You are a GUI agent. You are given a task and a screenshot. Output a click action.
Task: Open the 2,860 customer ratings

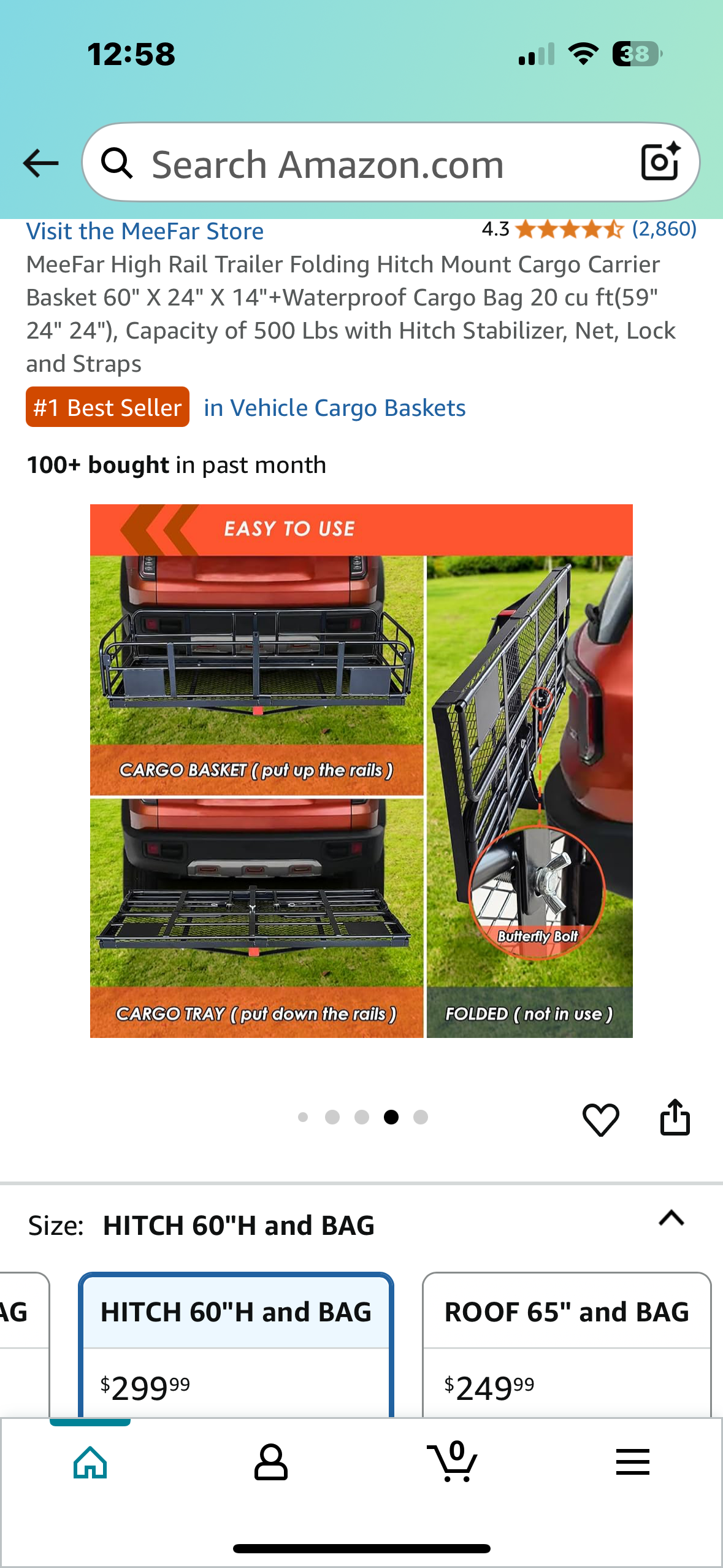(664, 229)
